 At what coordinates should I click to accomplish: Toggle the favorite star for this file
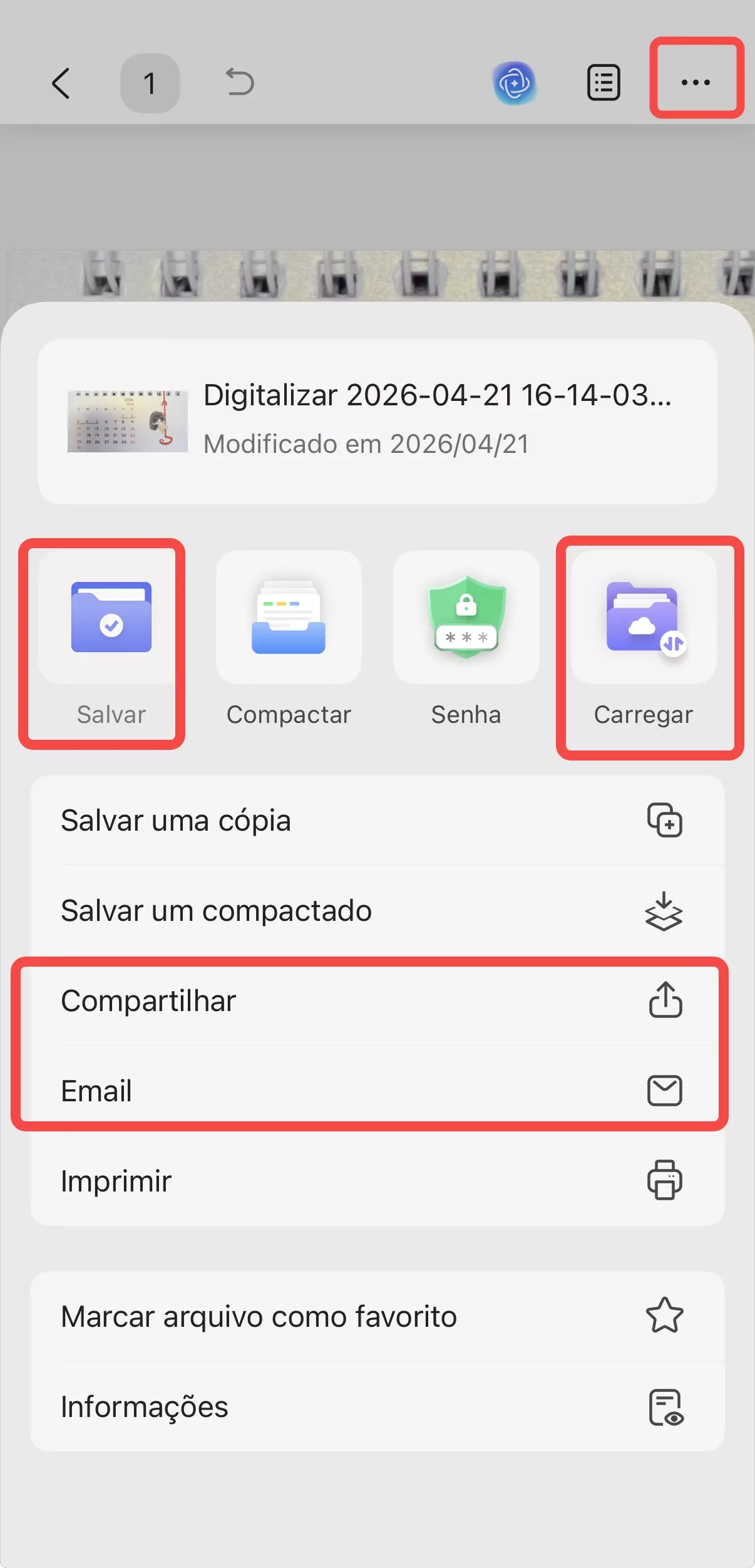[x=665, y=1316]
